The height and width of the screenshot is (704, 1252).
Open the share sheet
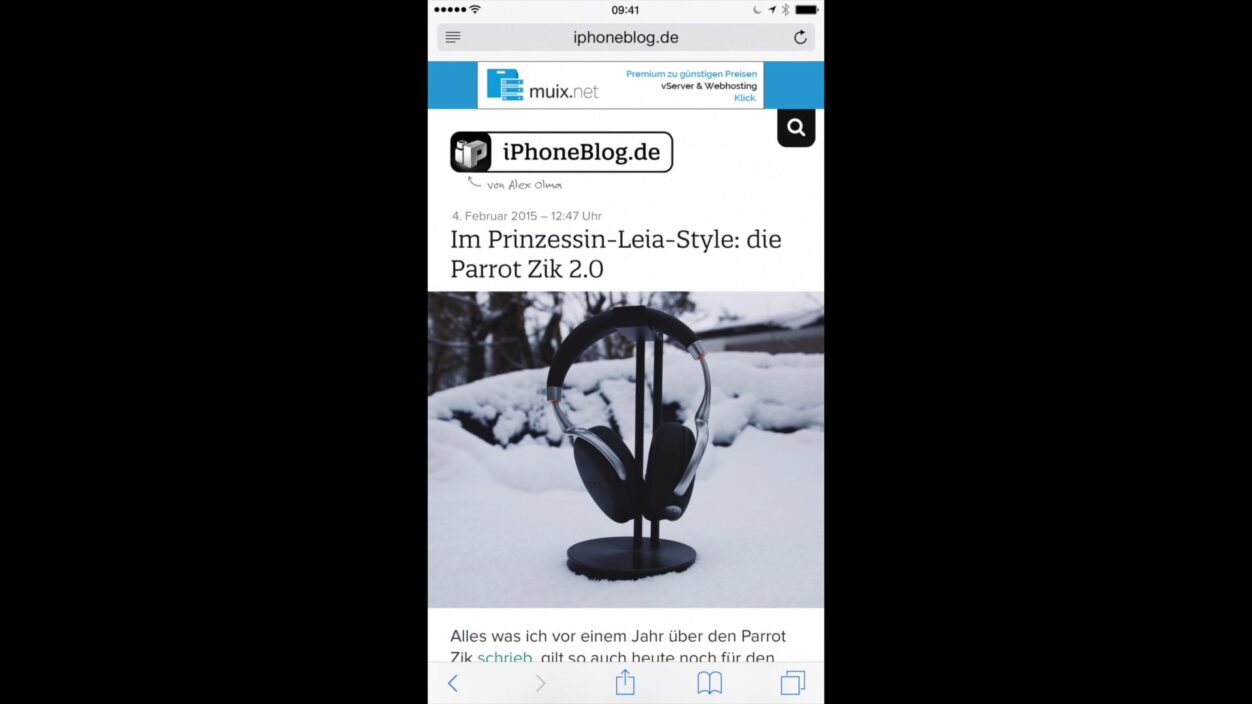(625, 682)
